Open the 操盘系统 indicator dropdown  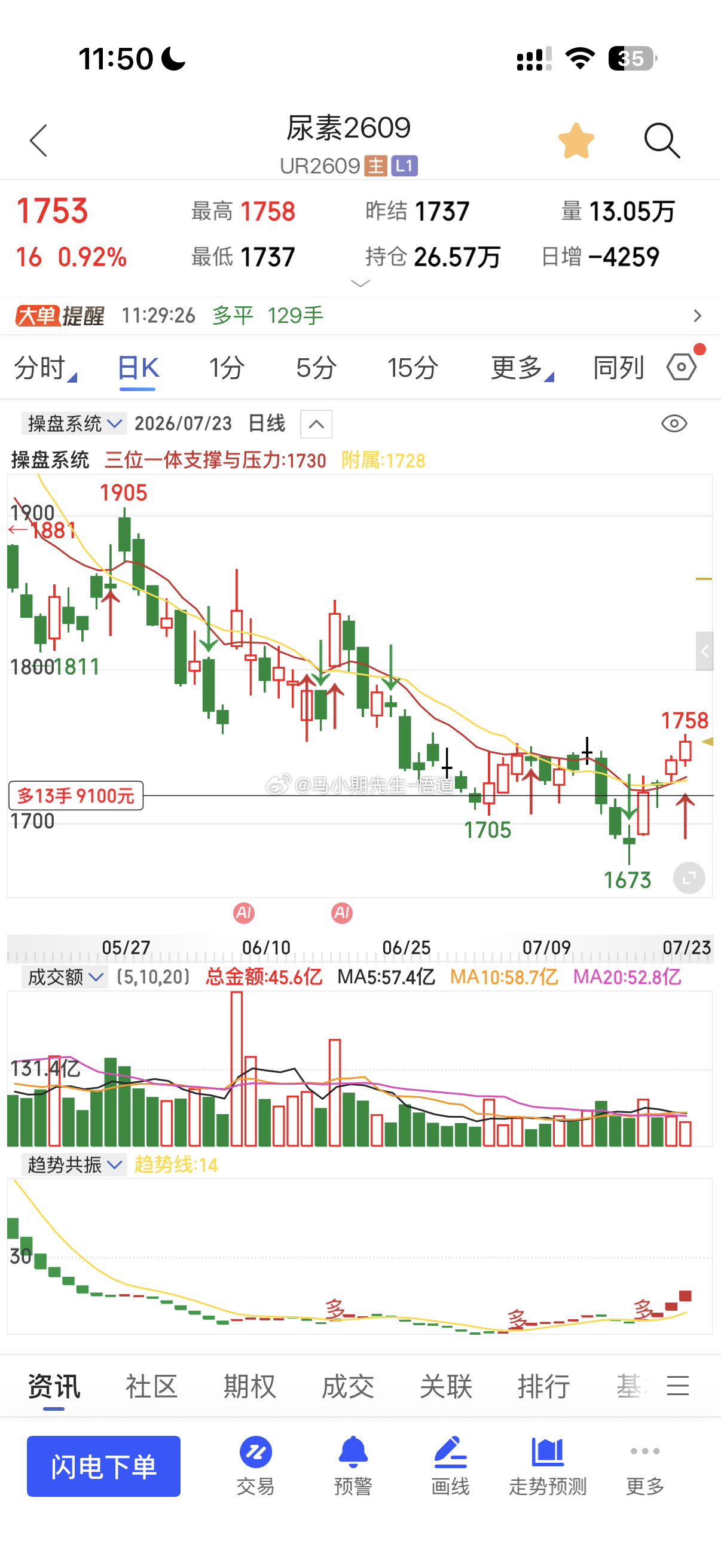pos(74,423)
